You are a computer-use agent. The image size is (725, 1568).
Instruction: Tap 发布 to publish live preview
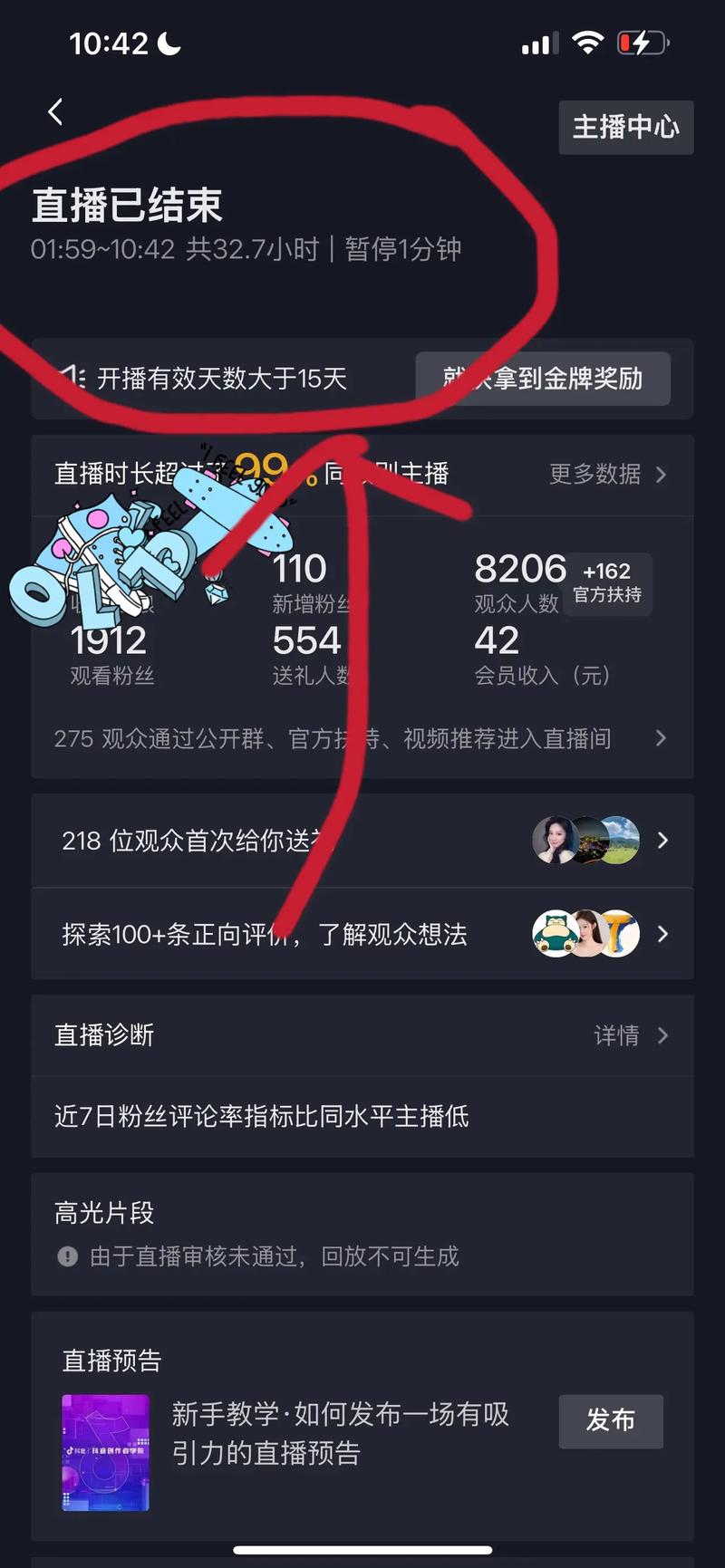pyautogui.click(x=610, y=1420)
